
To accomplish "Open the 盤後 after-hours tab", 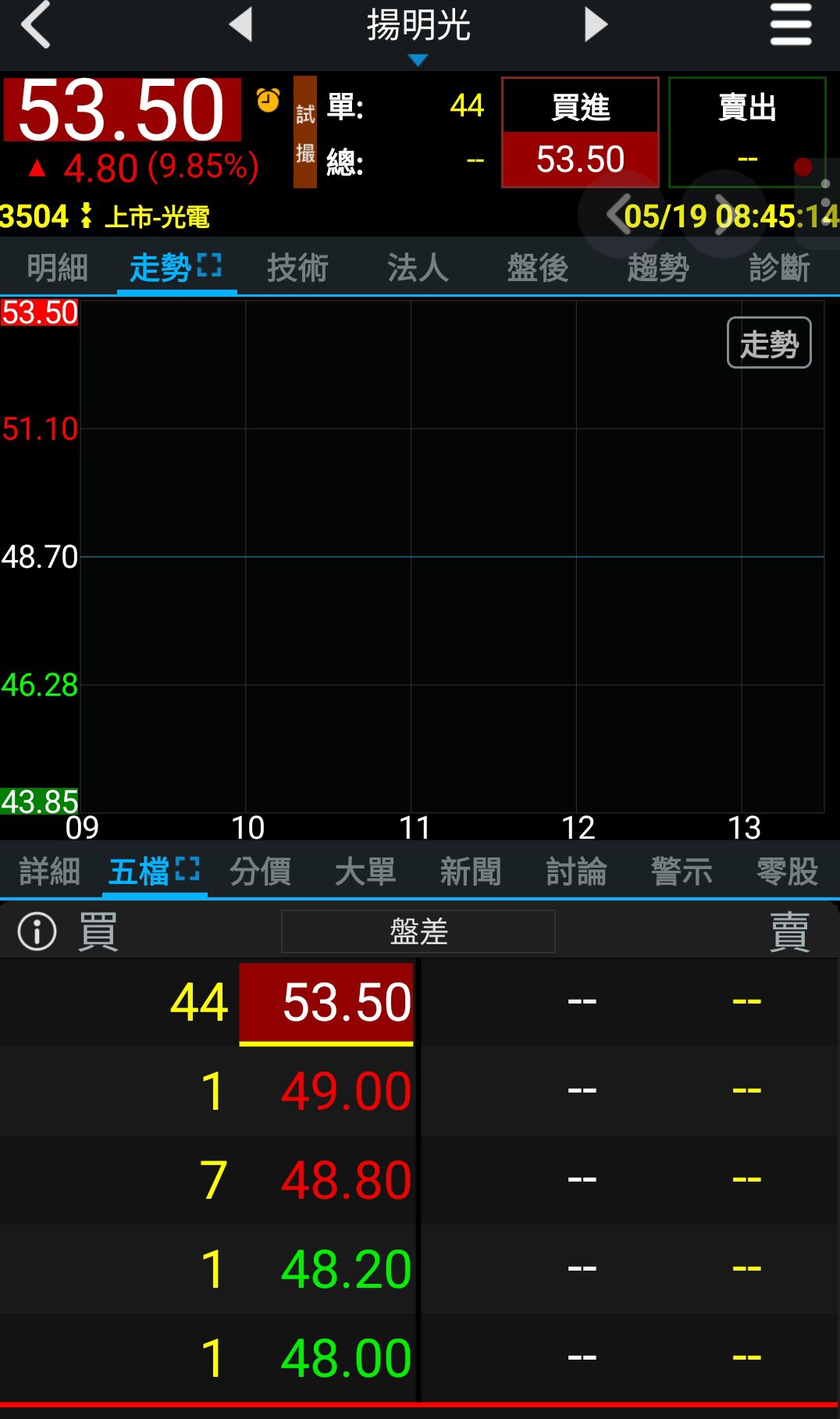I will point(538,268).
